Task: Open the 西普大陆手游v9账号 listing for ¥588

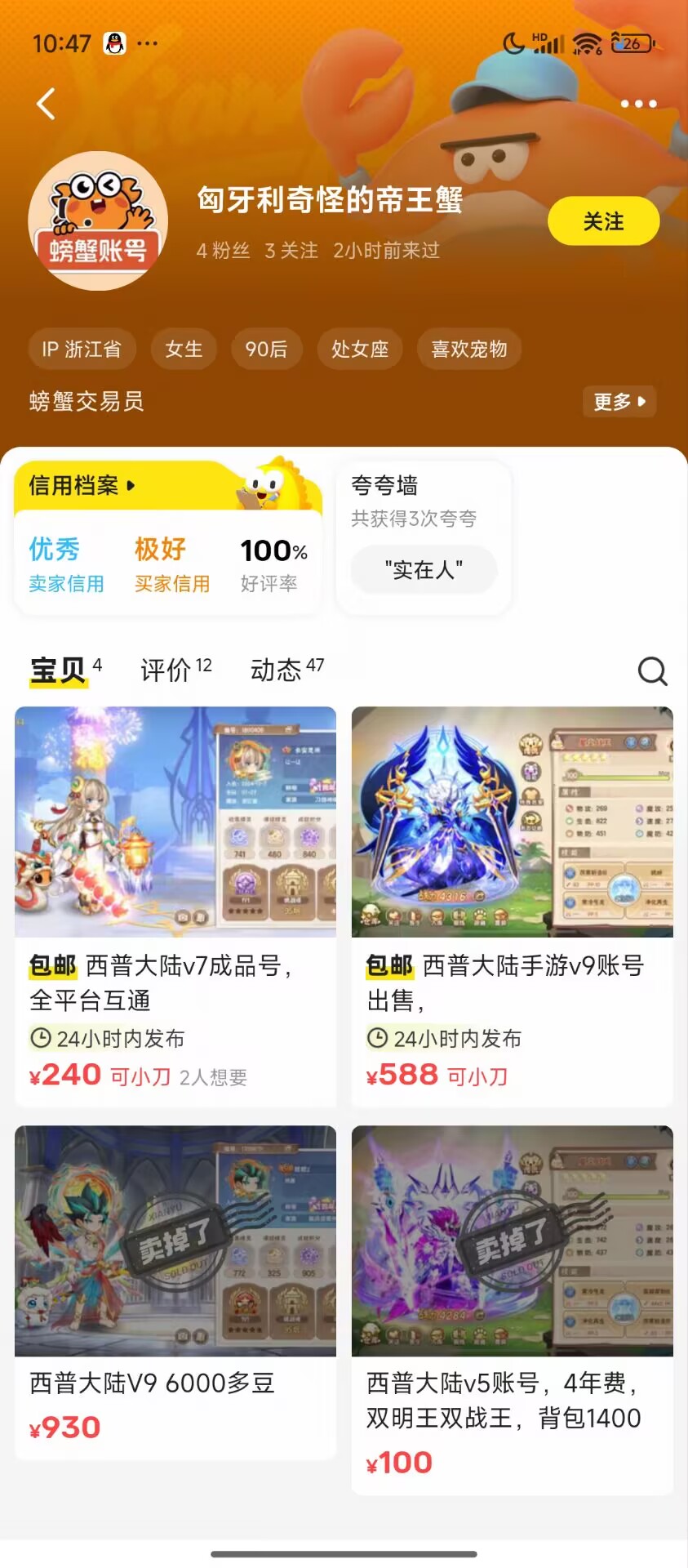Action: coord(512,905)
